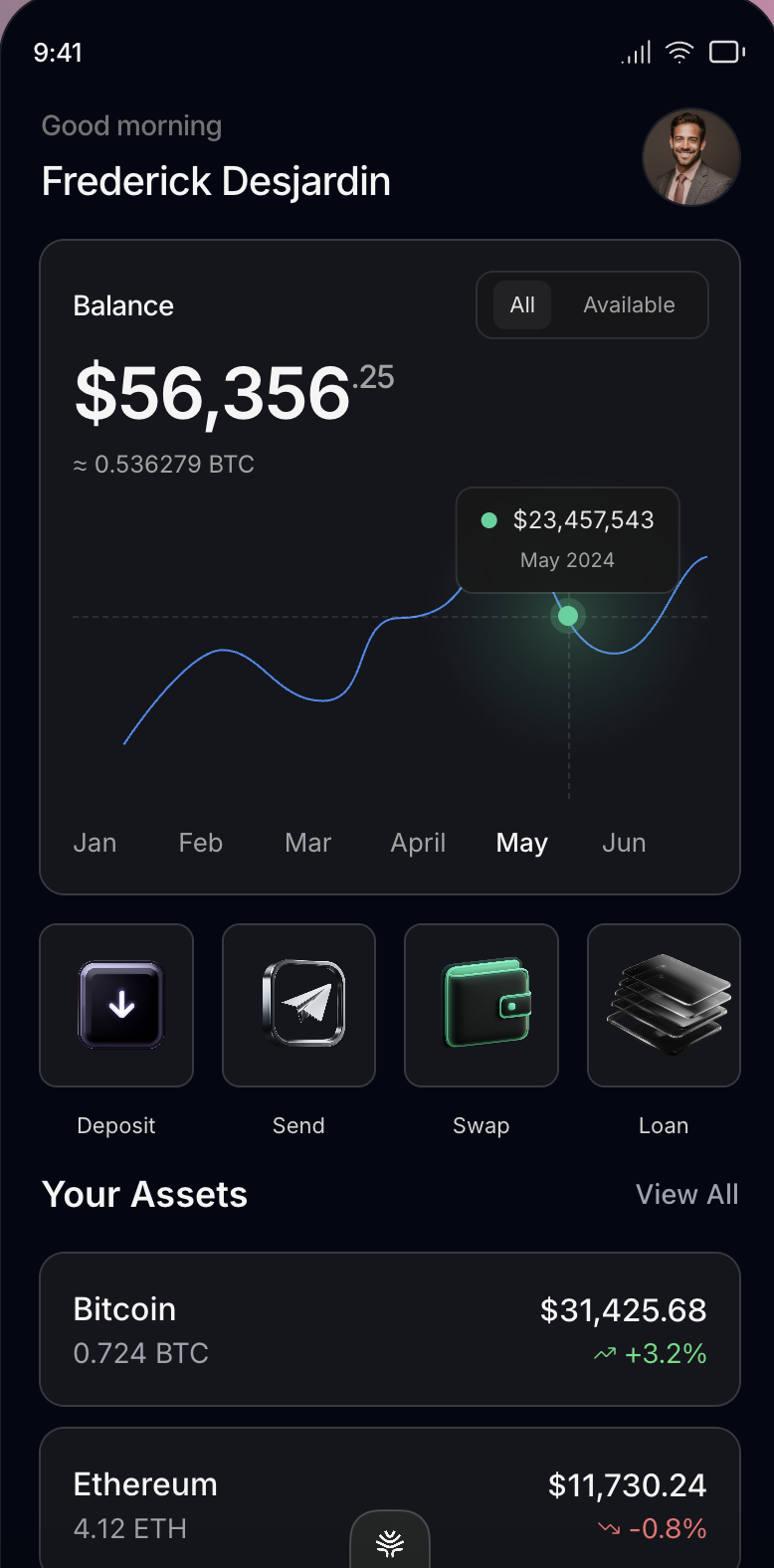Tap the Good morning greeting header
The height and width of the screenshot is (1568, 774).
(x=130, y=125)
